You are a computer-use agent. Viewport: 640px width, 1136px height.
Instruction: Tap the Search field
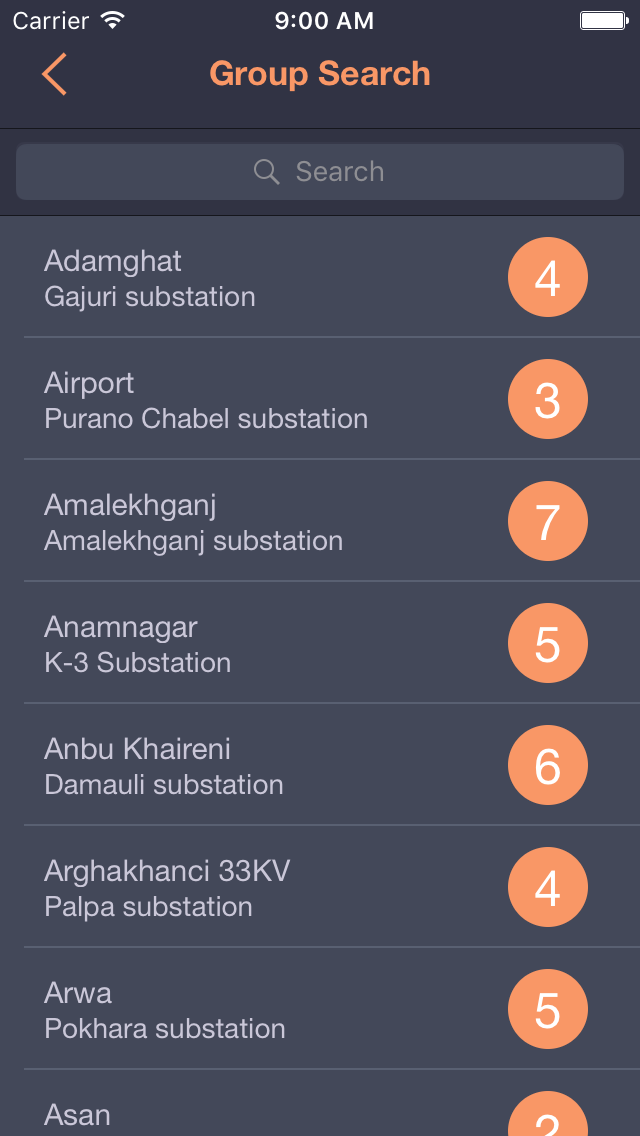(x=320, y=172)
